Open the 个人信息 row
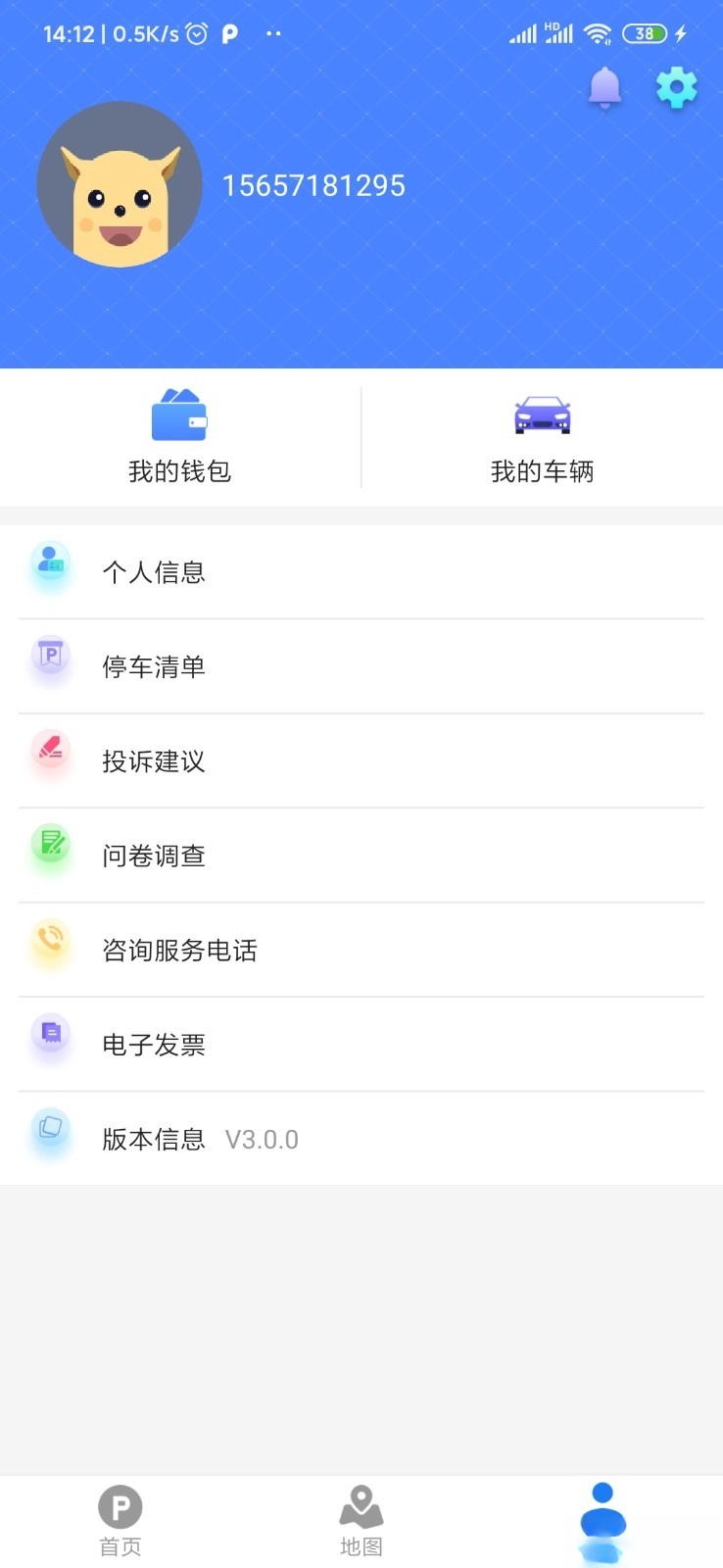The height and width of the screenshot is (1568, 723). [361, 572]
